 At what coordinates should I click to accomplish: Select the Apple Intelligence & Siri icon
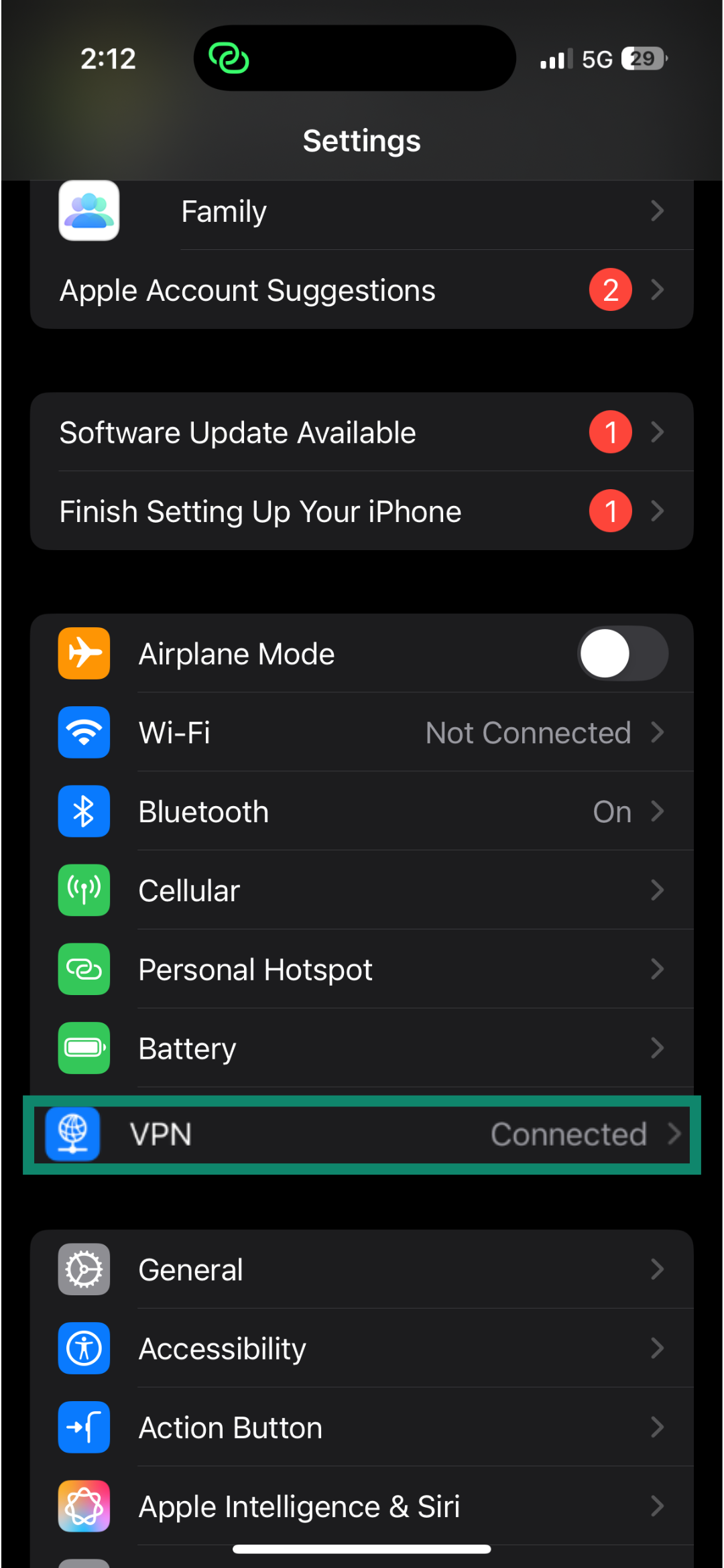(84, 1506)
